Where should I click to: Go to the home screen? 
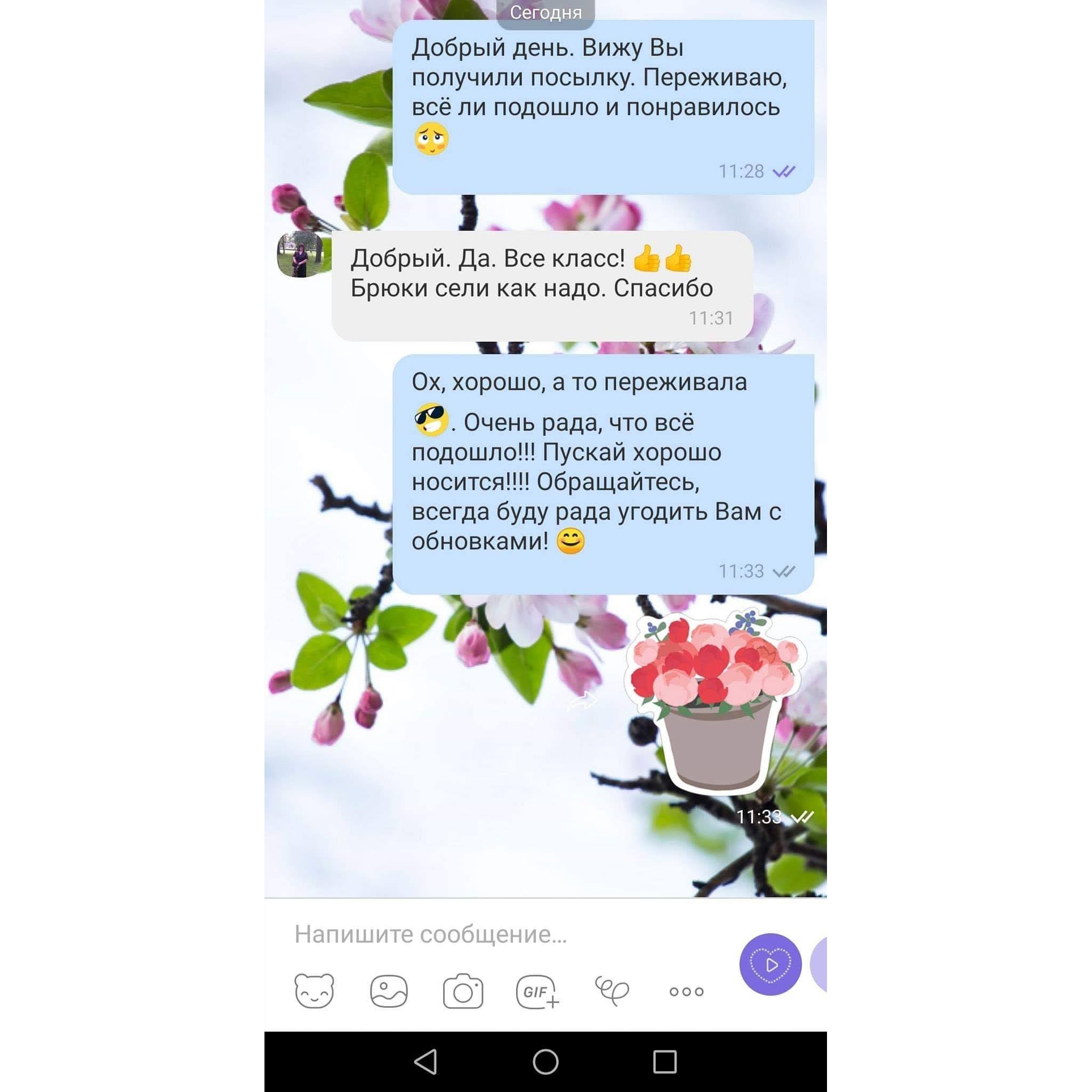click(x=545, y=1062)
